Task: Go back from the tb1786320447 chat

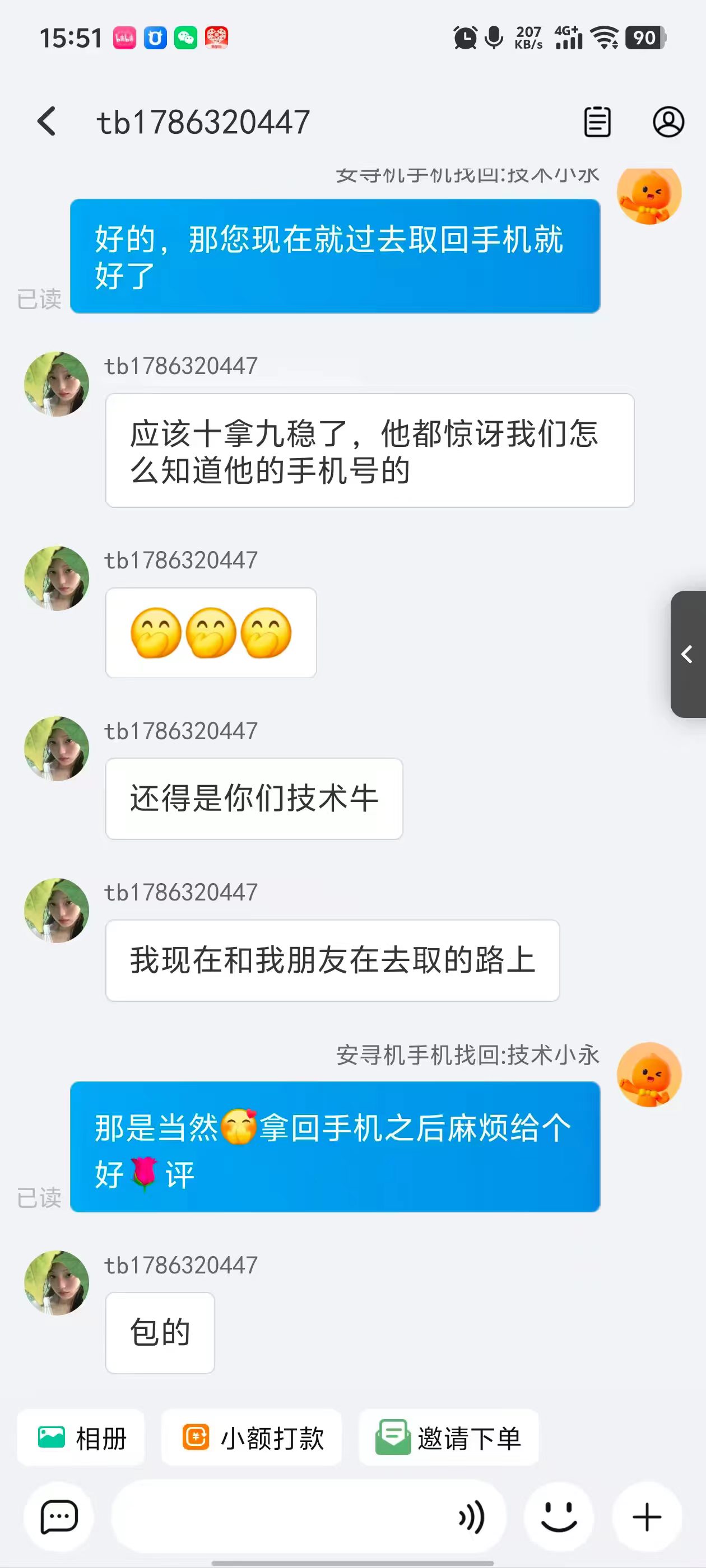Action: 47,121
